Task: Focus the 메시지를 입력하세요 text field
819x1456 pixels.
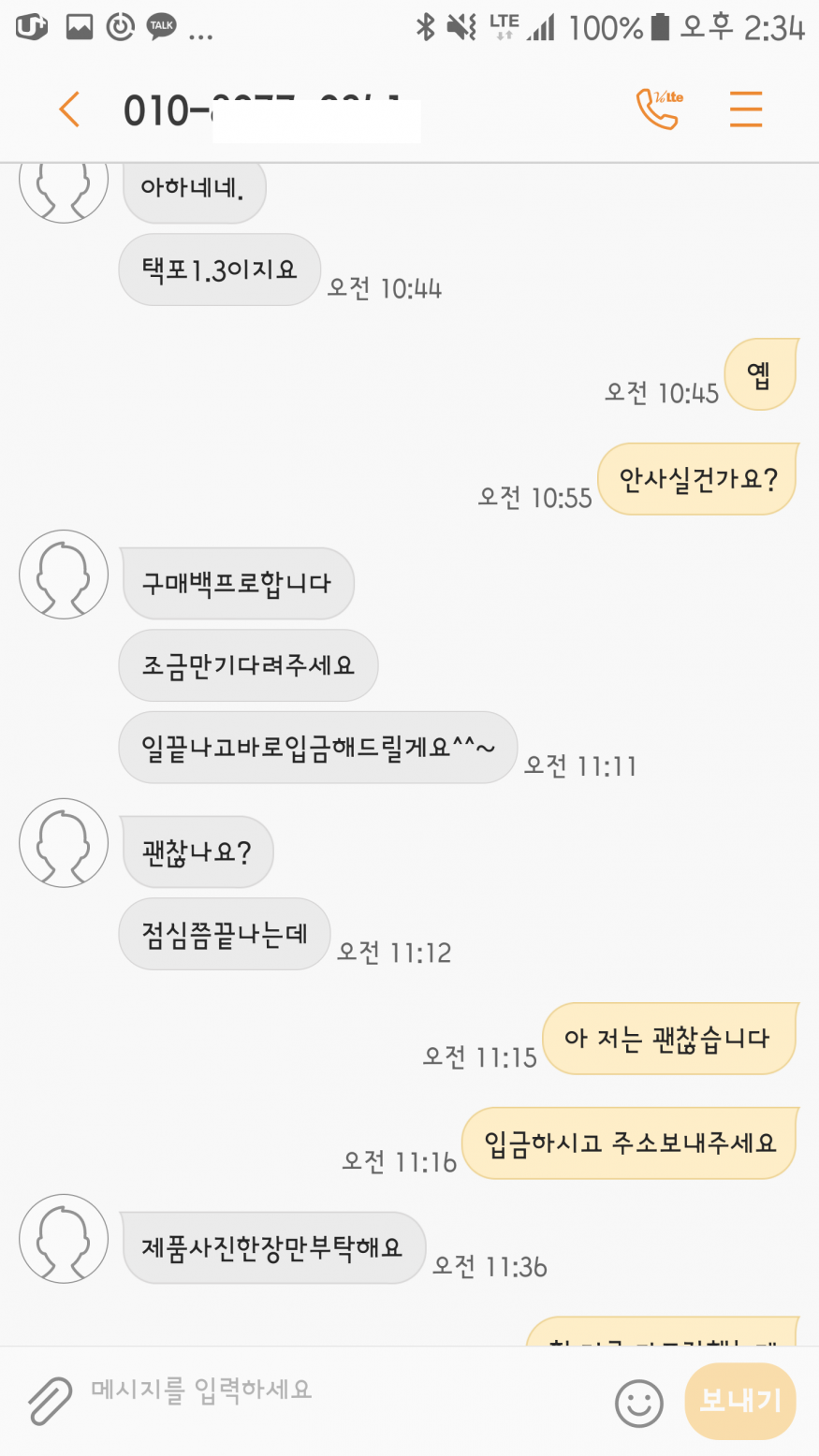Action: [337, 1391]
